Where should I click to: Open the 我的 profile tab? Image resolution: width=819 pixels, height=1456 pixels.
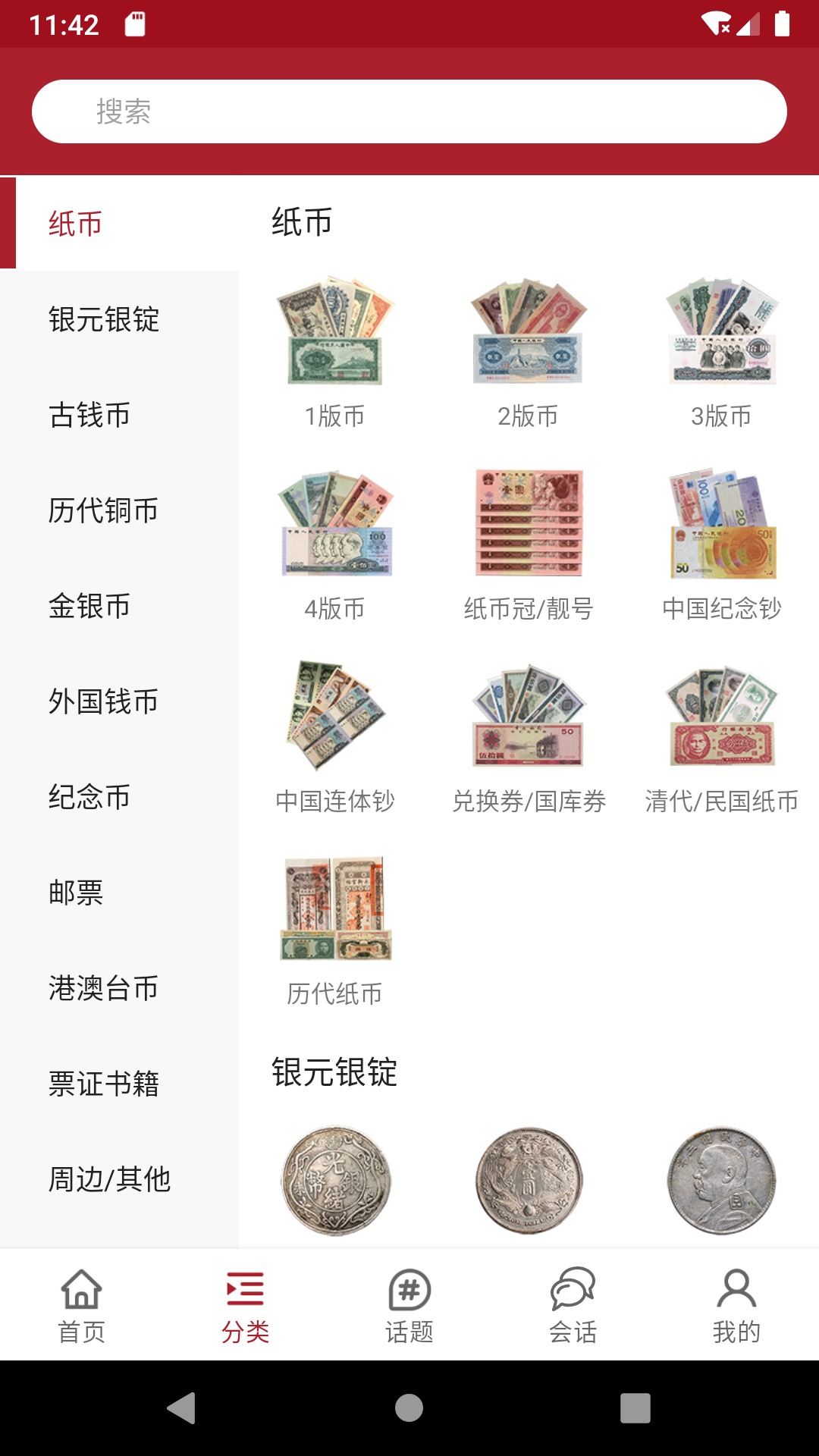pos(736,1306)
